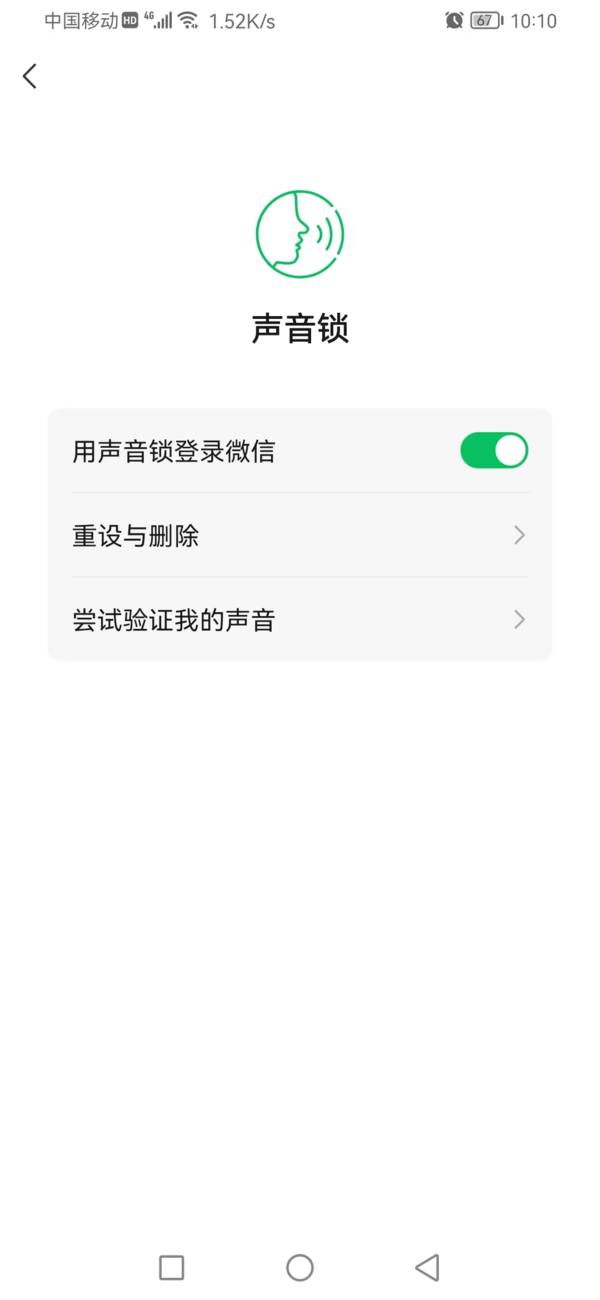Open the recent apps square button
Screen dimensions: 600x1300
coord(172,1268)
